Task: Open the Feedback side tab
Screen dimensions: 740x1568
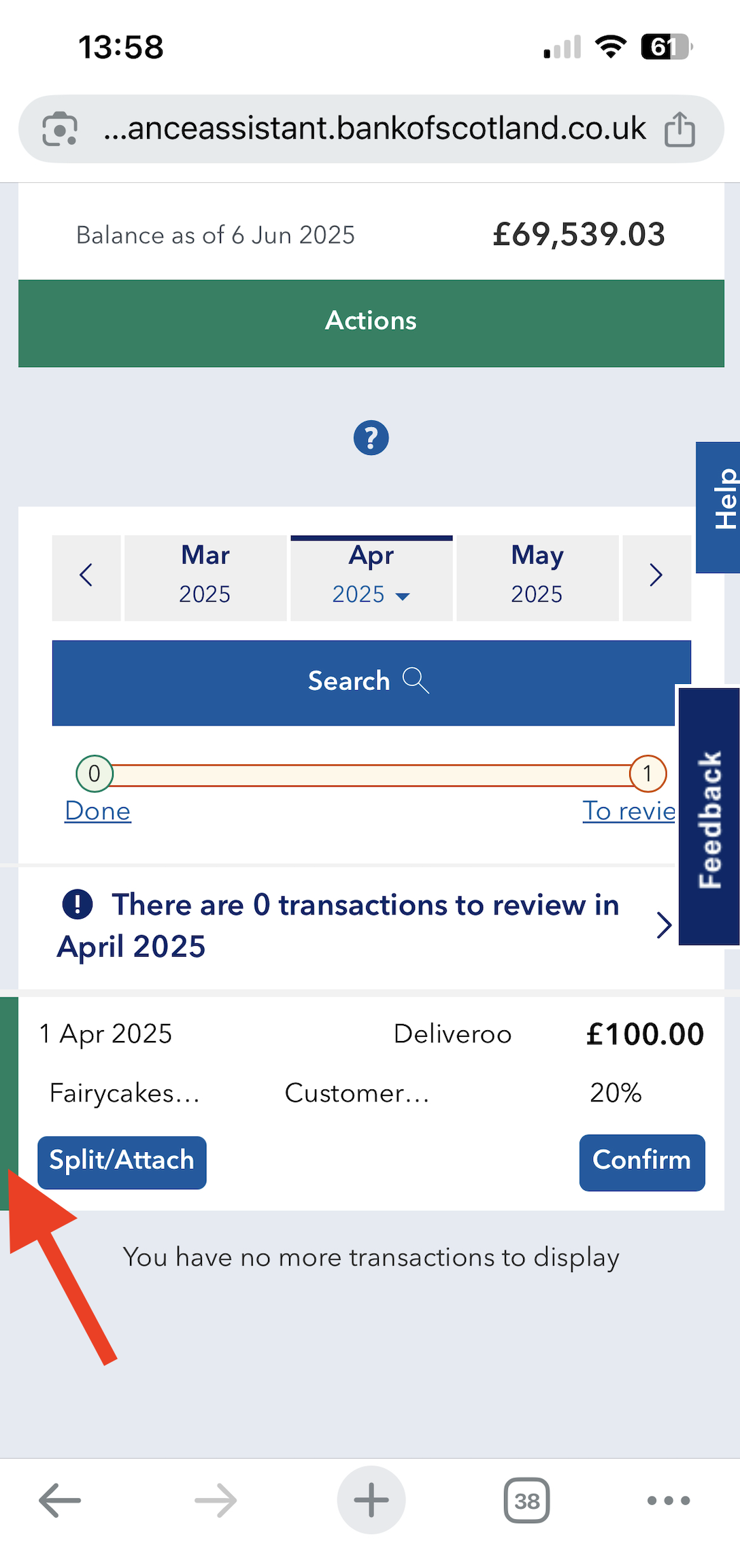Action: click(x=709, y=817)
